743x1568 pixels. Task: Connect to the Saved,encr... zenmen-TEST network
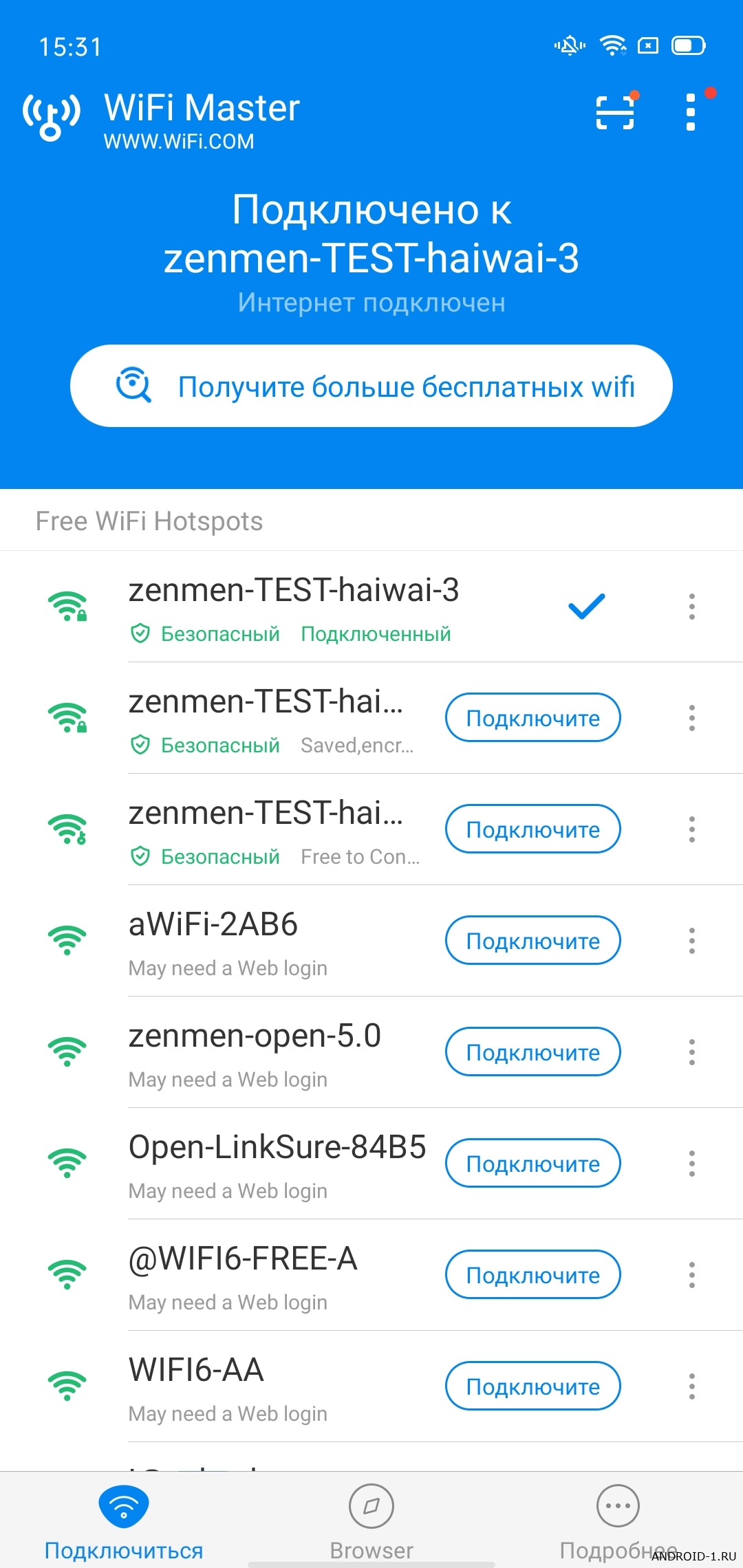(532, 718)
